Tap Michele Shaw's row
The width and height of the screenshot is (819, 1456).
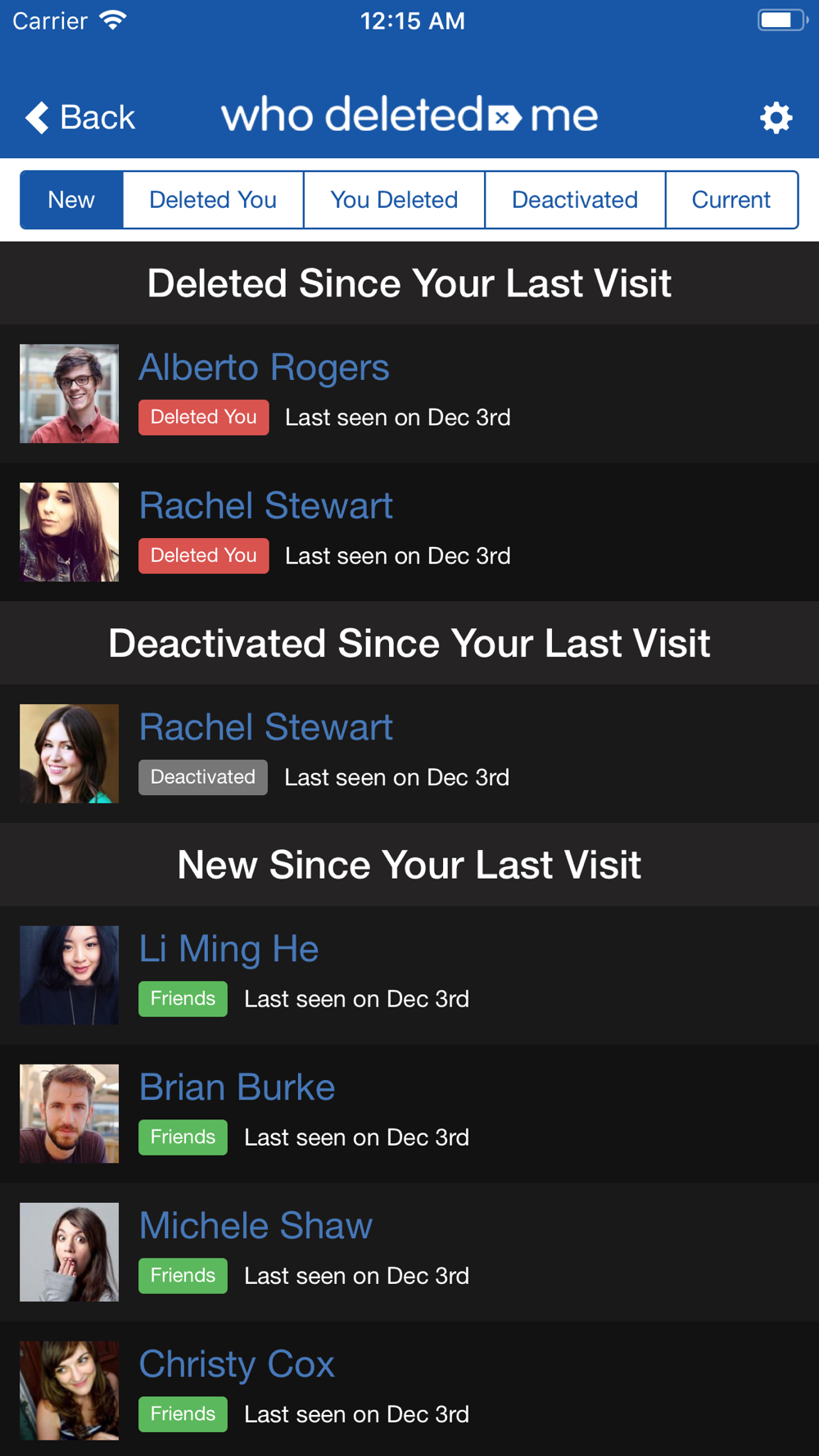(256, 1226)
